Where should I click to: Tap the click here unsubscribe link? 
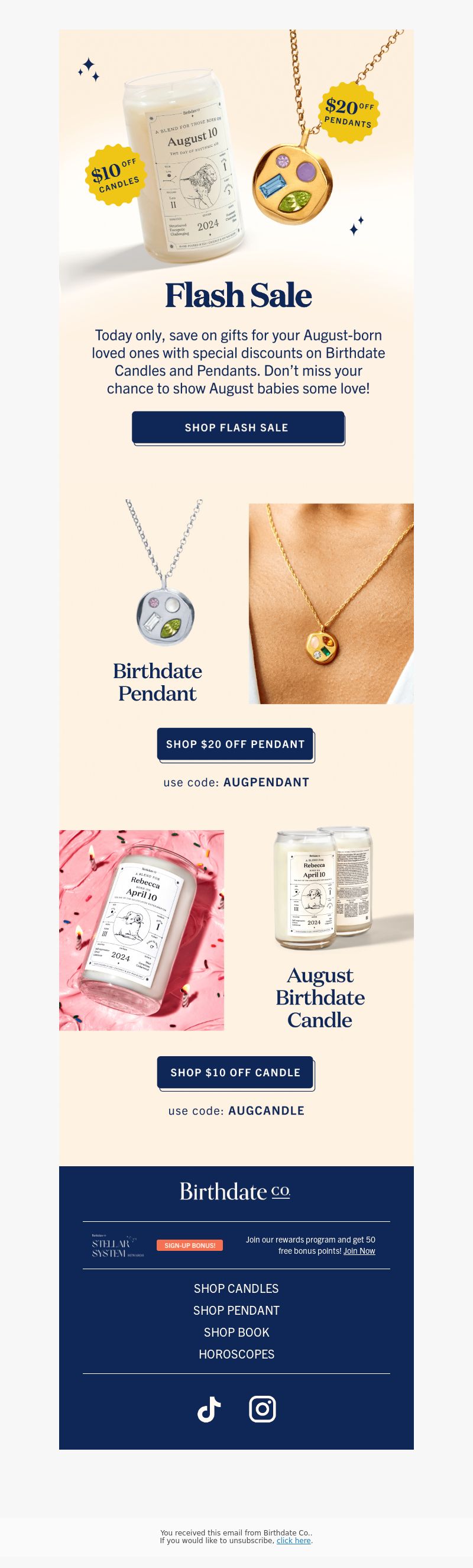pyautogui.click(x=294, y=1540)
